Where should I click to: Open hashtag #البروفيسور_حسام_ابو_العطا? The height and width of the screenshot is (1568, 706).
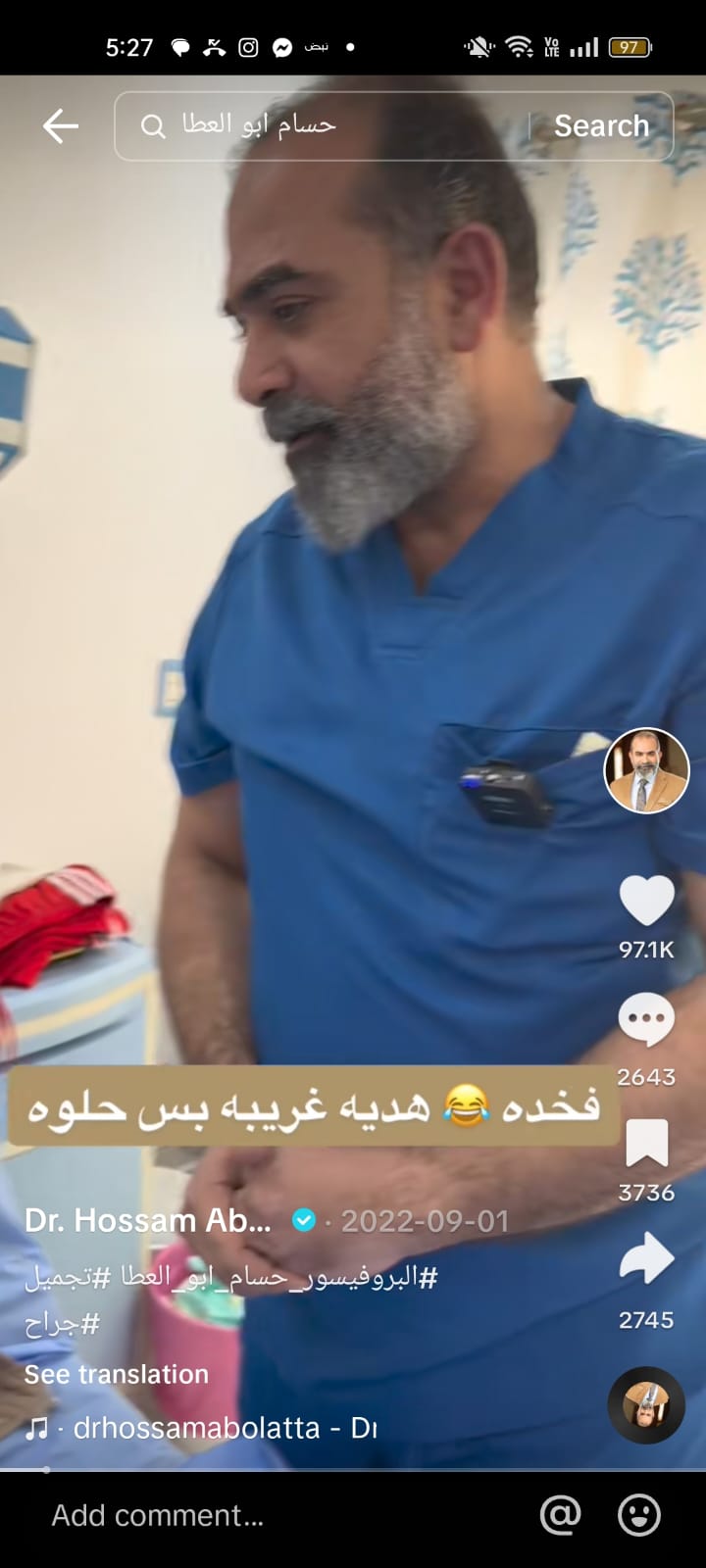(279, 1277)
